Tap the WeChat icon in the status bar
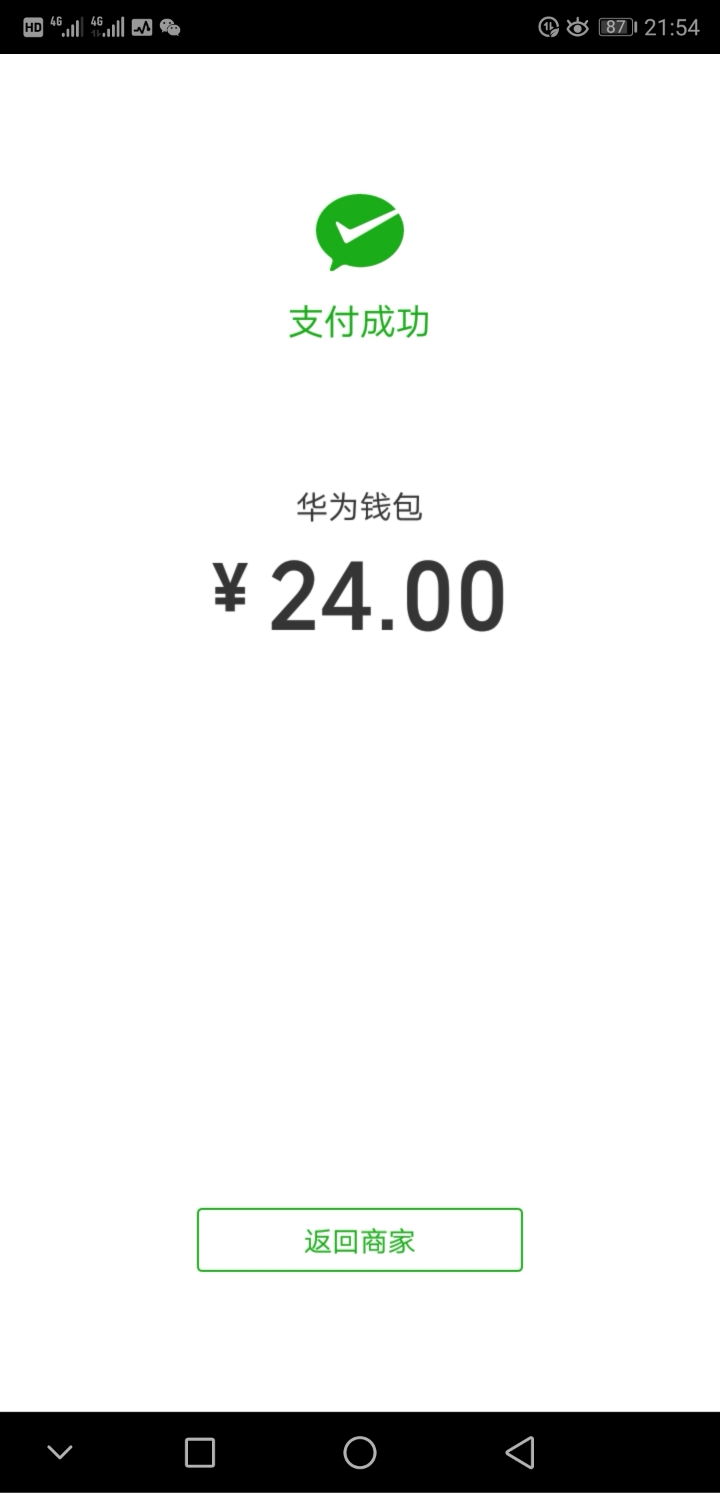This screenshot has height=1493, width=720. 170,27
